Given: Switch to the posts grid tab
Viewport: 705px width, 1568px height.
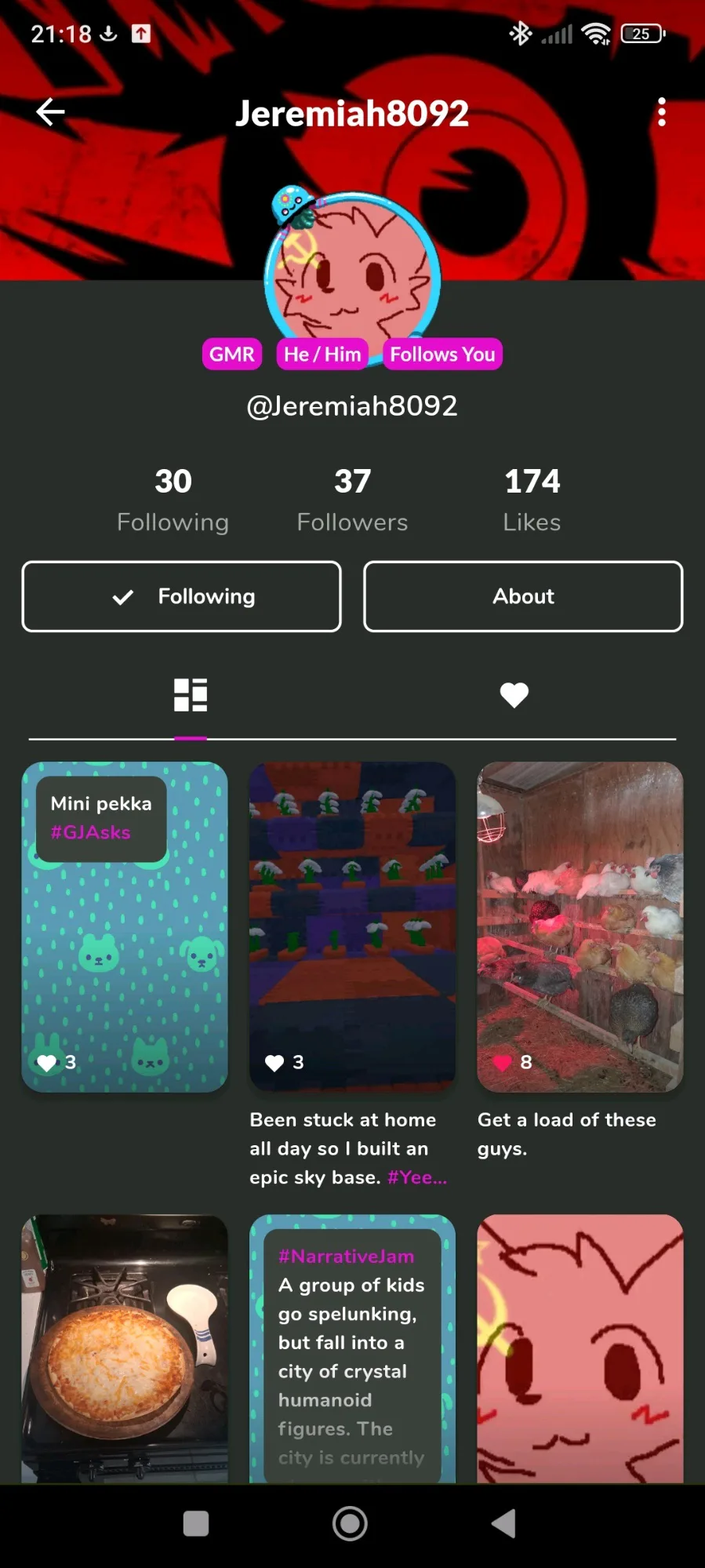Looking at the screenshot, I should click(191, 695).
